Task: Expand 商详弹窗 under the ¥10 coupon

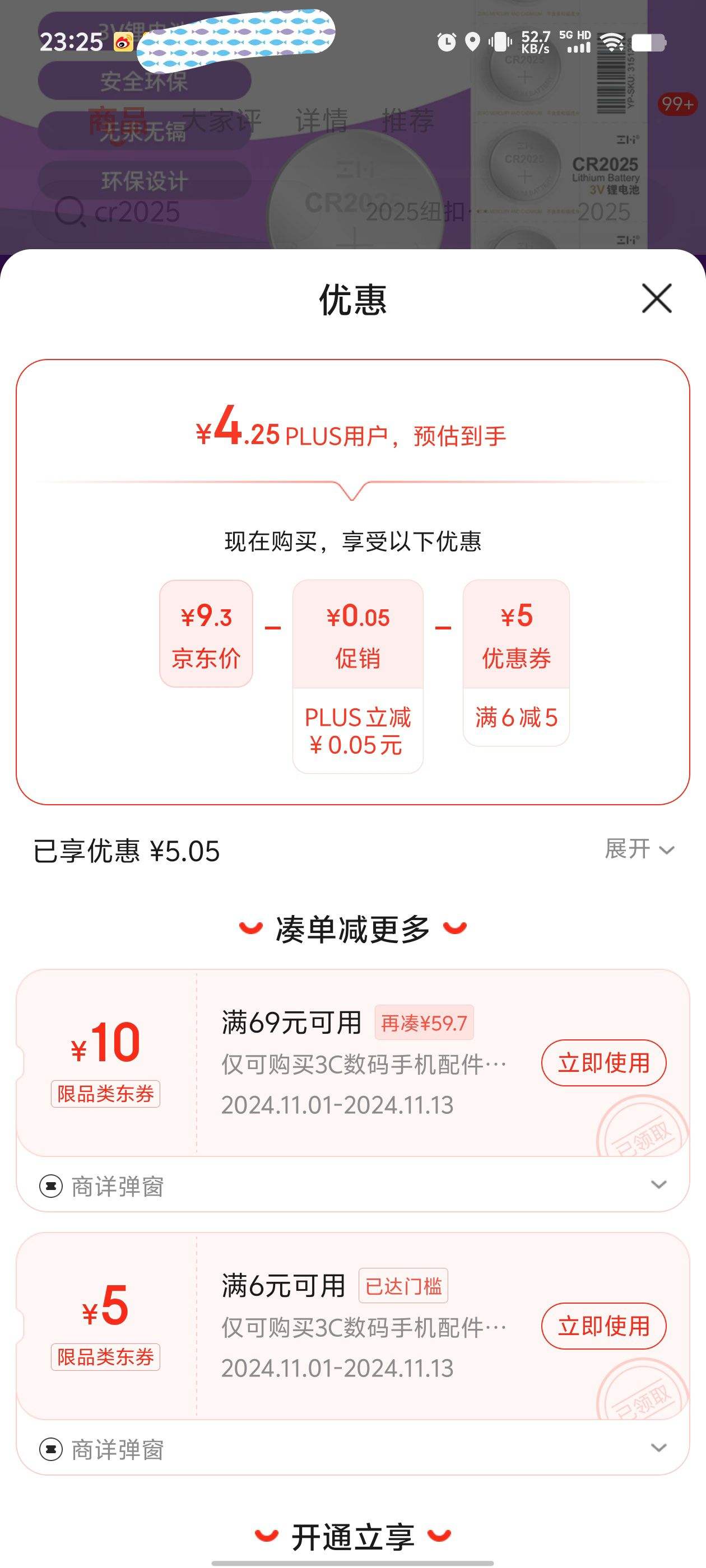Action: (x=659, y=1184)
